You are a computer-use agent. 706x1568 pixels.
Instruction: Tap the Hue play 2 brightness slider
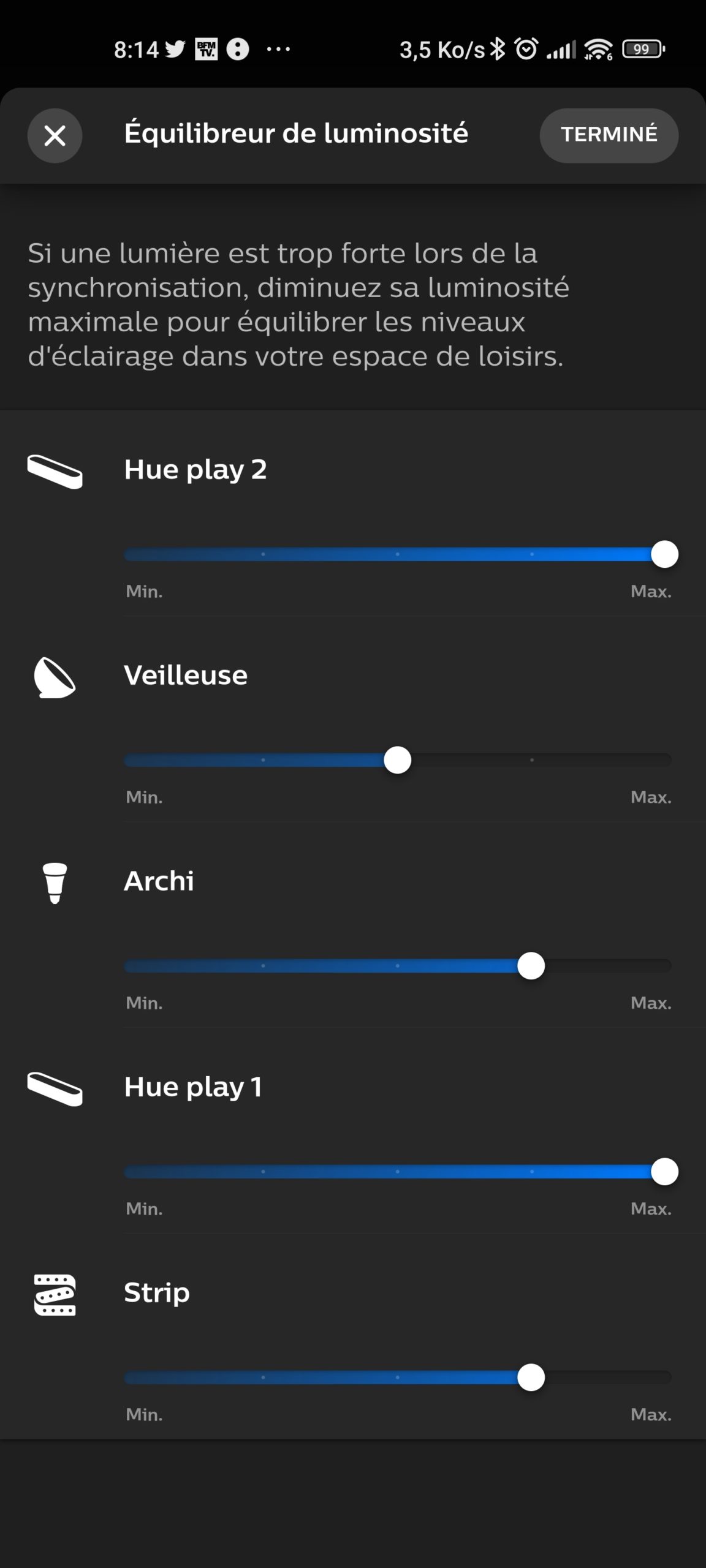(x=397, y=554)
